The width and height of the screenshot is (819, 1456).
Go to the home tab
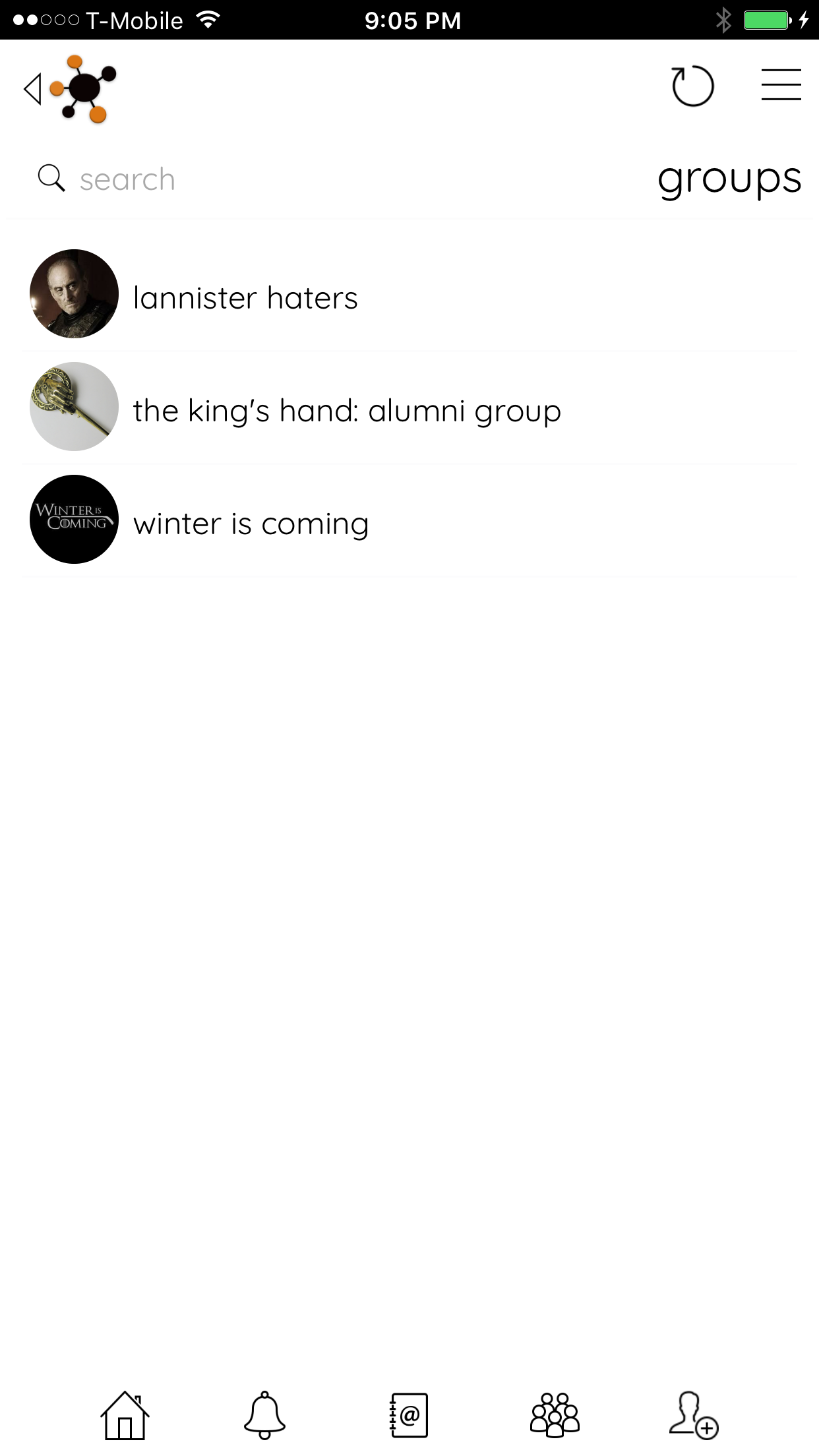125,1415
